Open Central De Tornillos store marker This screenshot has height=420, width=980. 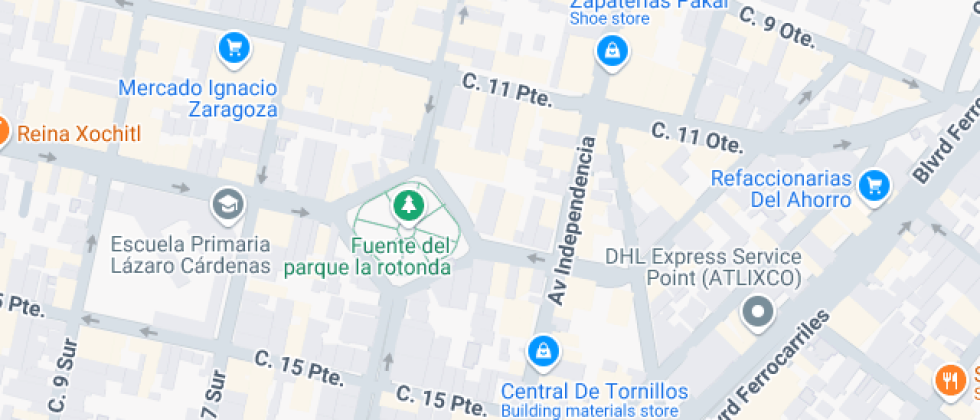coord(543,350)
